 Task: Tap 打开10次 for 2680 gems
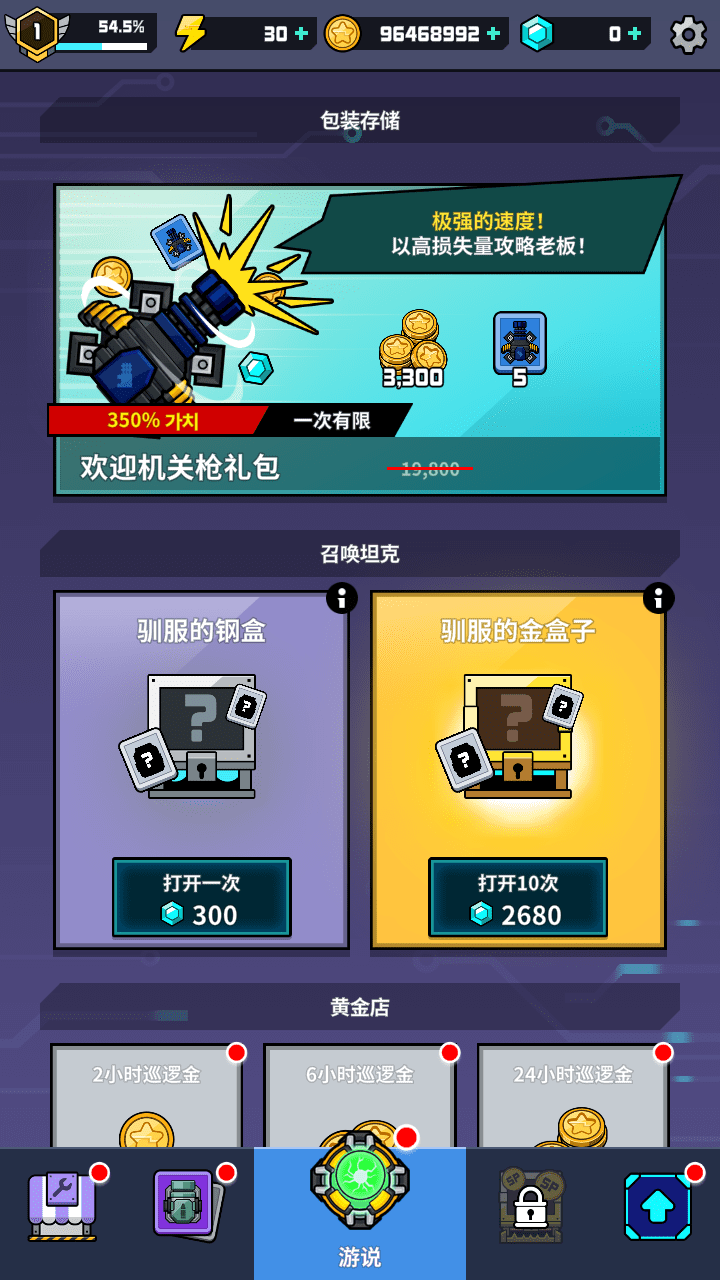518,897
